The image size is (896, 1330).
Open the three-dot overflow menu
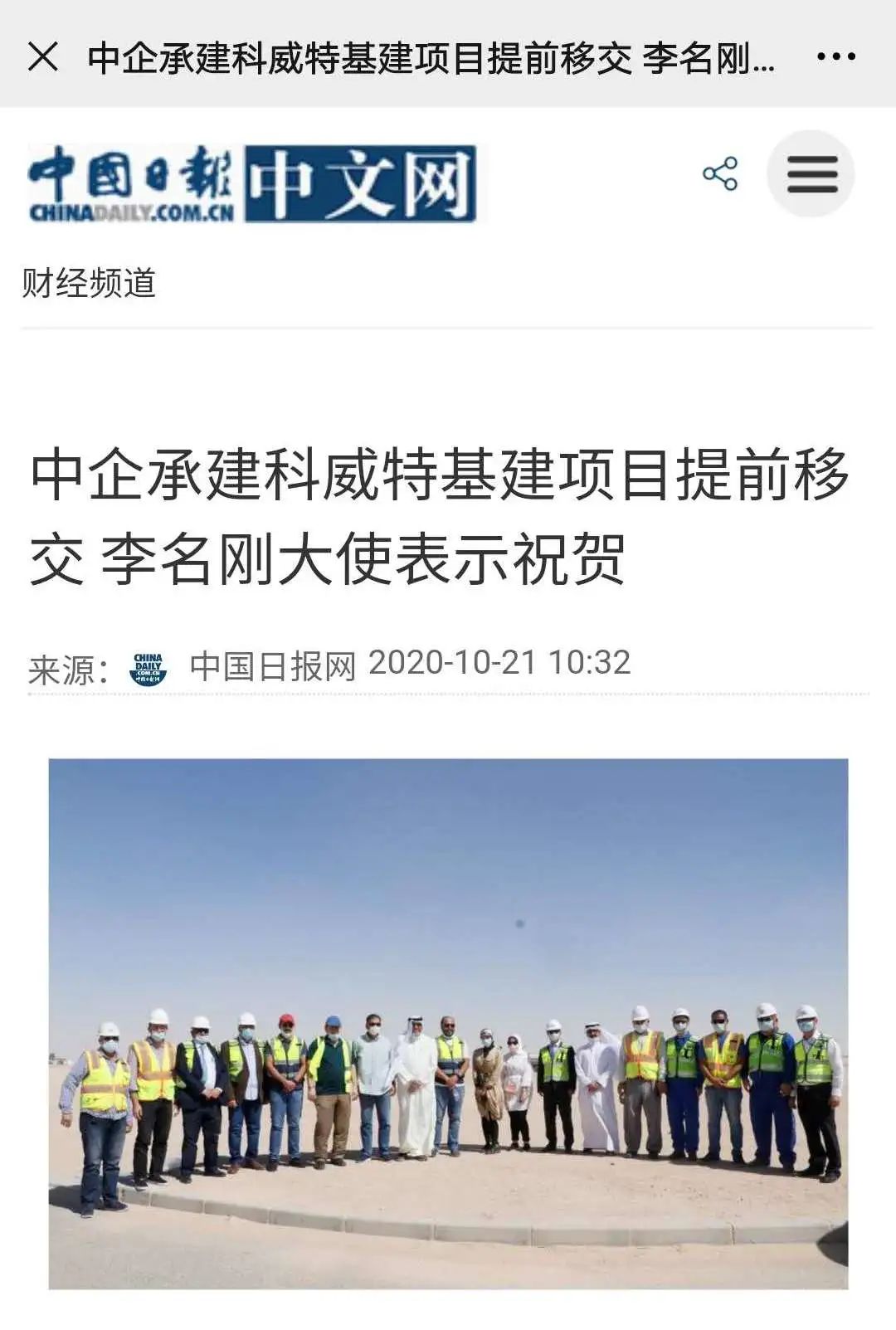[x=835, y=56]
